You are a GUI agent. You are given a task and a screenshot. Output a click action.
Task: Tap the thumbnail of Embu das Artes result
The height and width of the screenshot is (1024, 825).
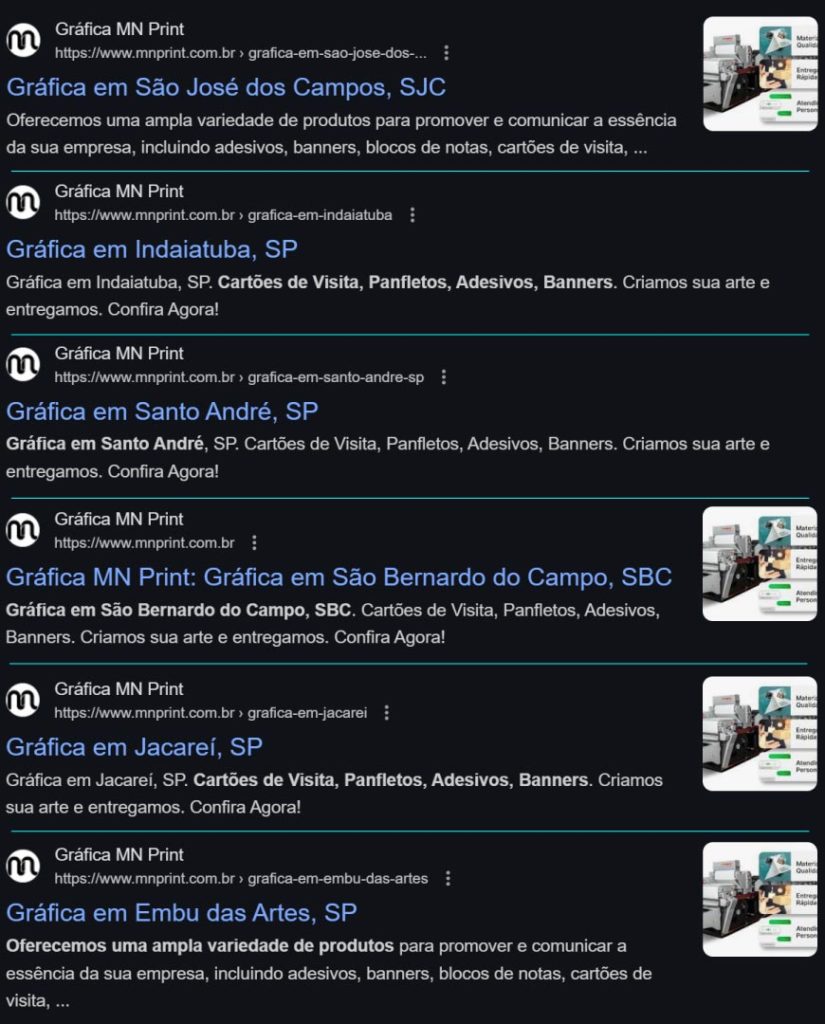[760, 899]
